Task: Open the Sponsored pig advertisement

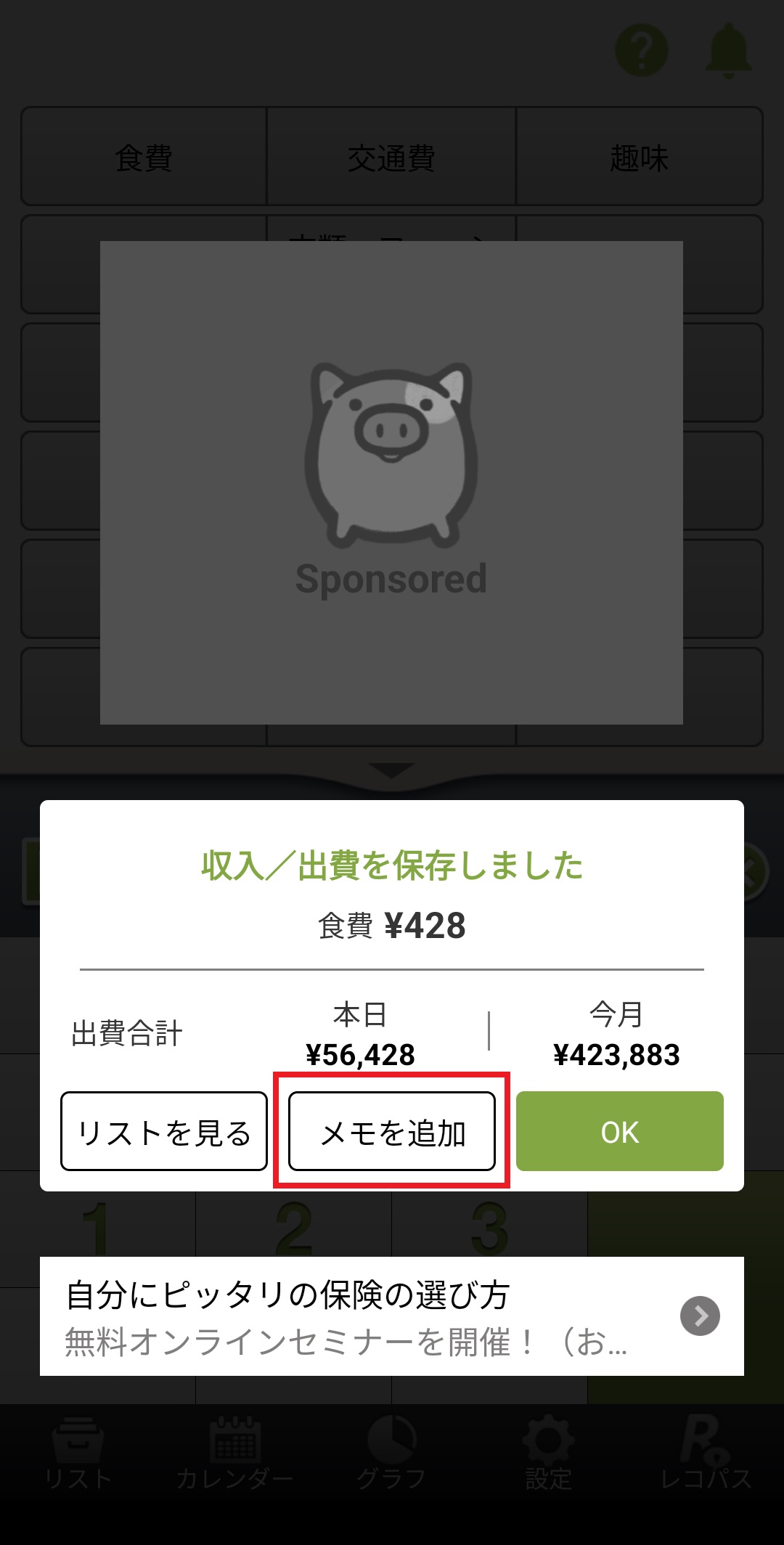Action: pyautogui.click(x=391, y=482)
